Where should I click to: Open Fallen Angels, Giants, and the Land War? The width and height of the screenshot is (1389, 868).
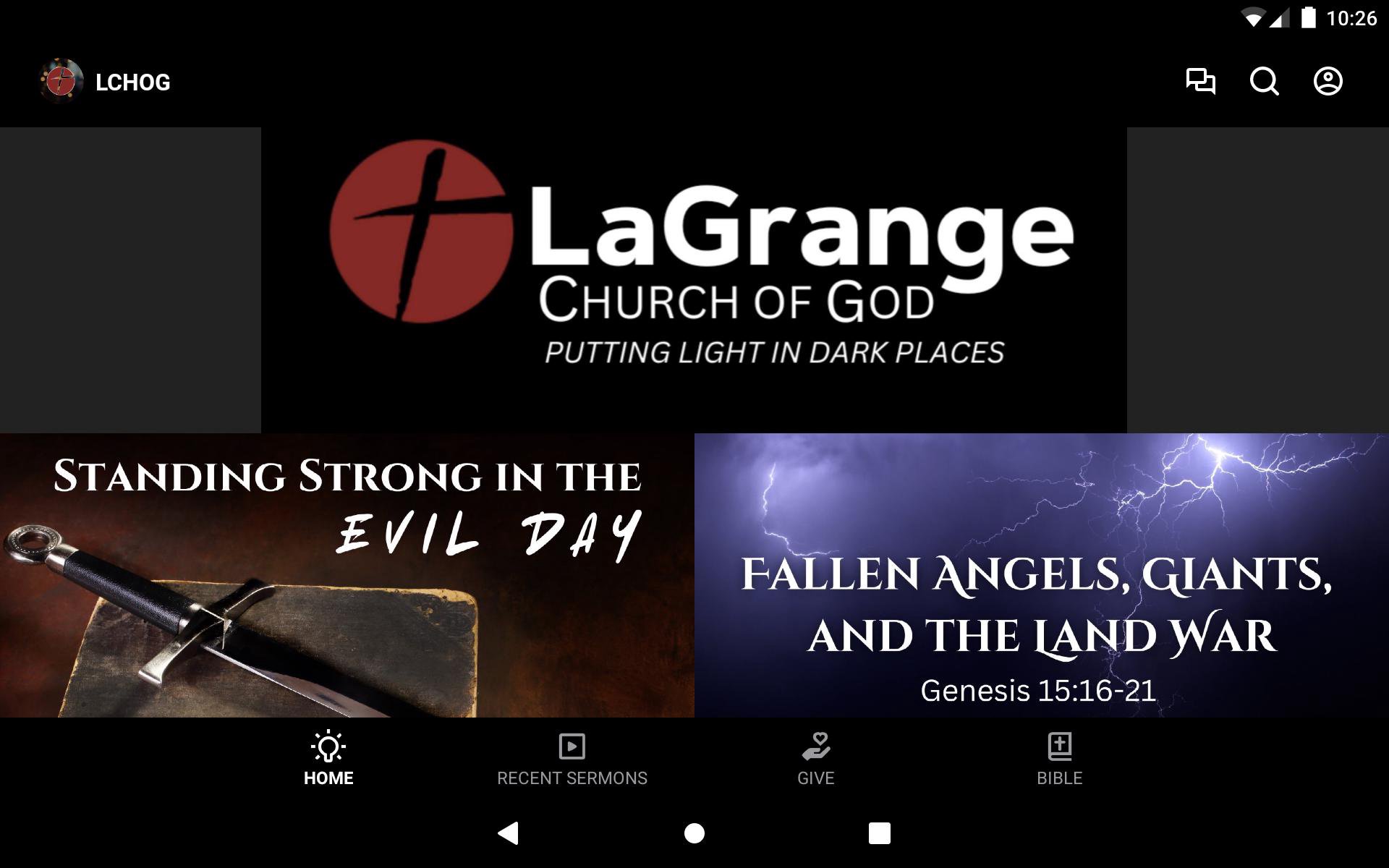coord(1041,575)
